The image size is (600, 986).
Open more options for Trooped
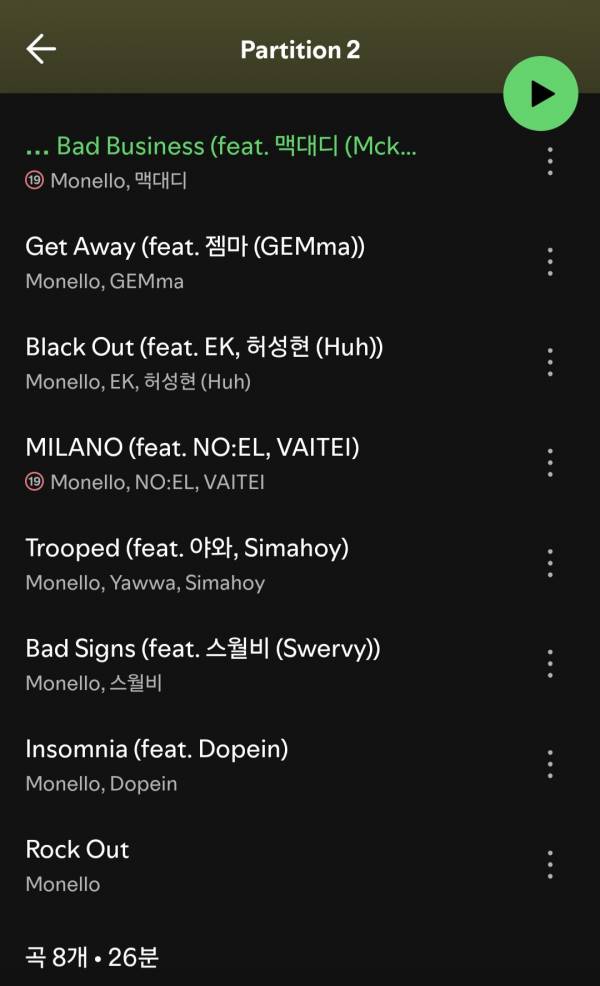pyautogui.click(x=550, y=563)
